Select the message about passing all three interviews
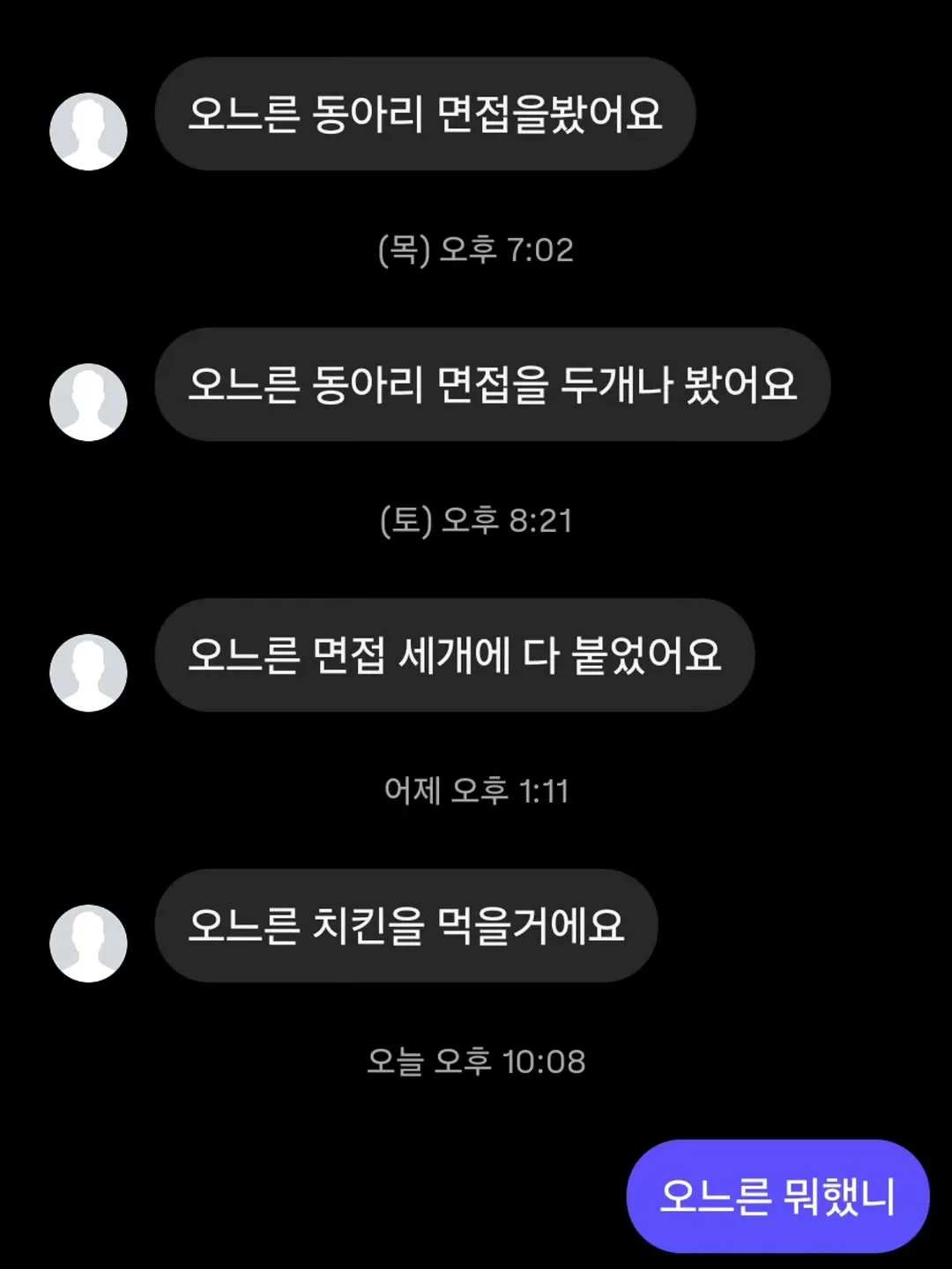Viewport: 952px width, 1269px height. pos(452,654)
